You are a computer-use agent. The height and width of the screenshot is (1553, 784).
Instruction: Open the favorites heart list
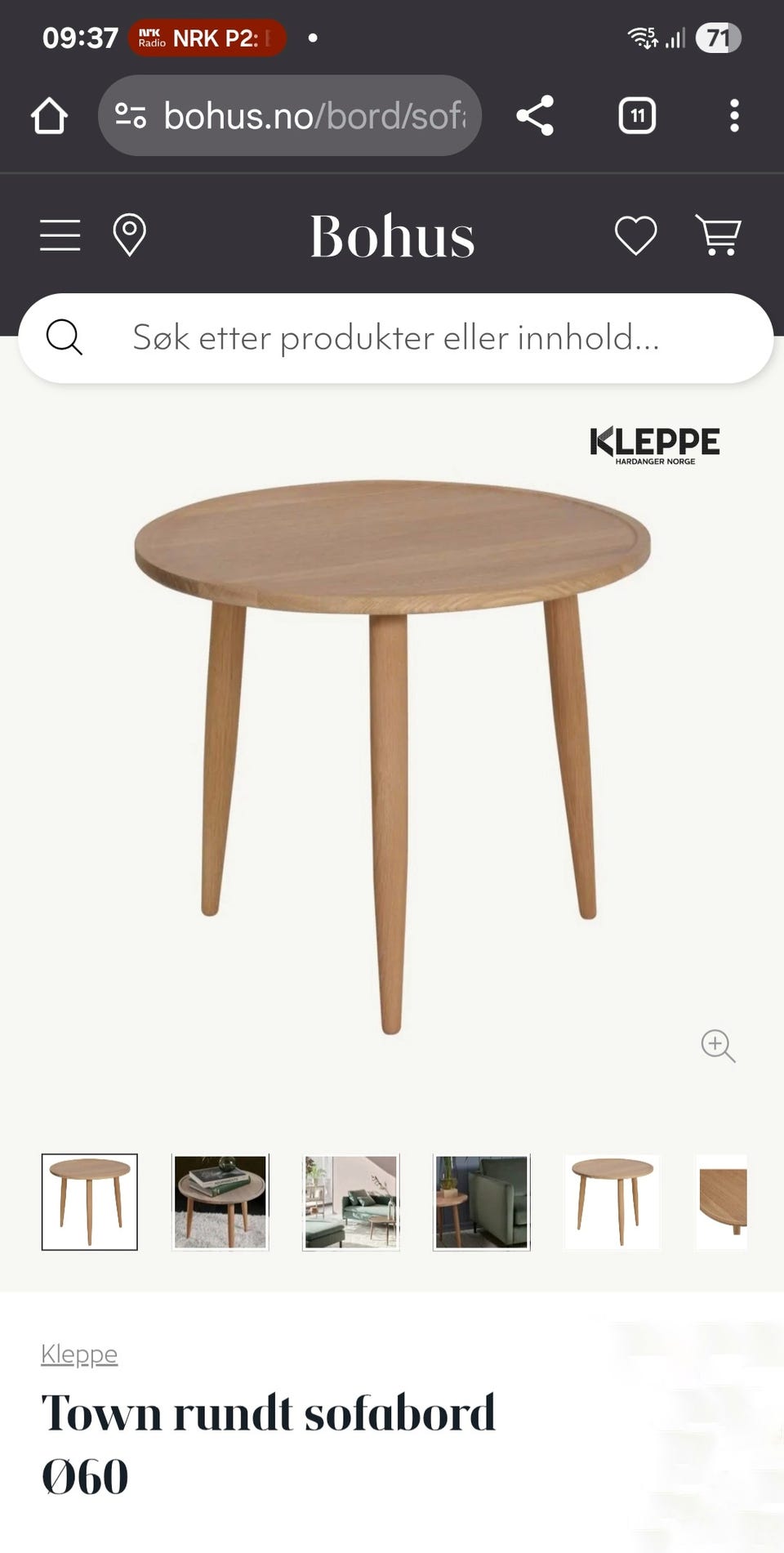(x=635, y=235)
